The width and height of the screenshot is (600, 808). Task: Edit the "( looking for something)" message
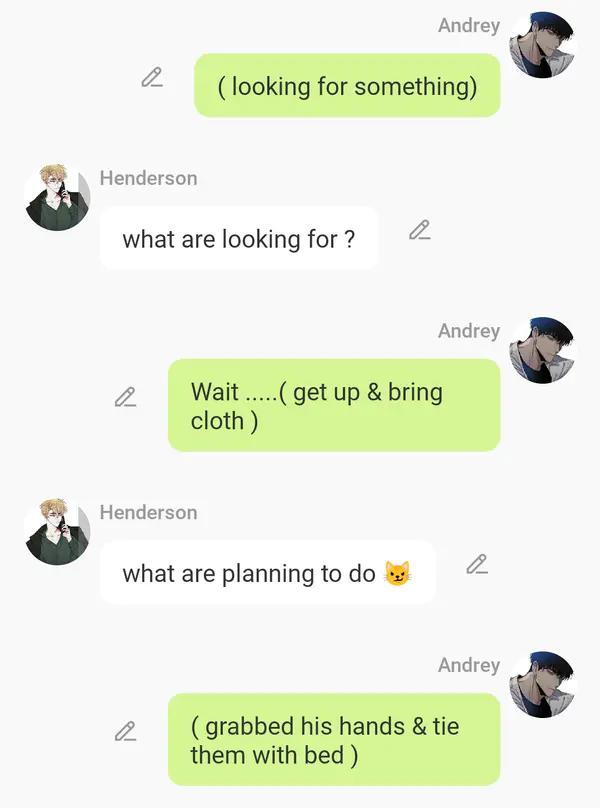152,77
